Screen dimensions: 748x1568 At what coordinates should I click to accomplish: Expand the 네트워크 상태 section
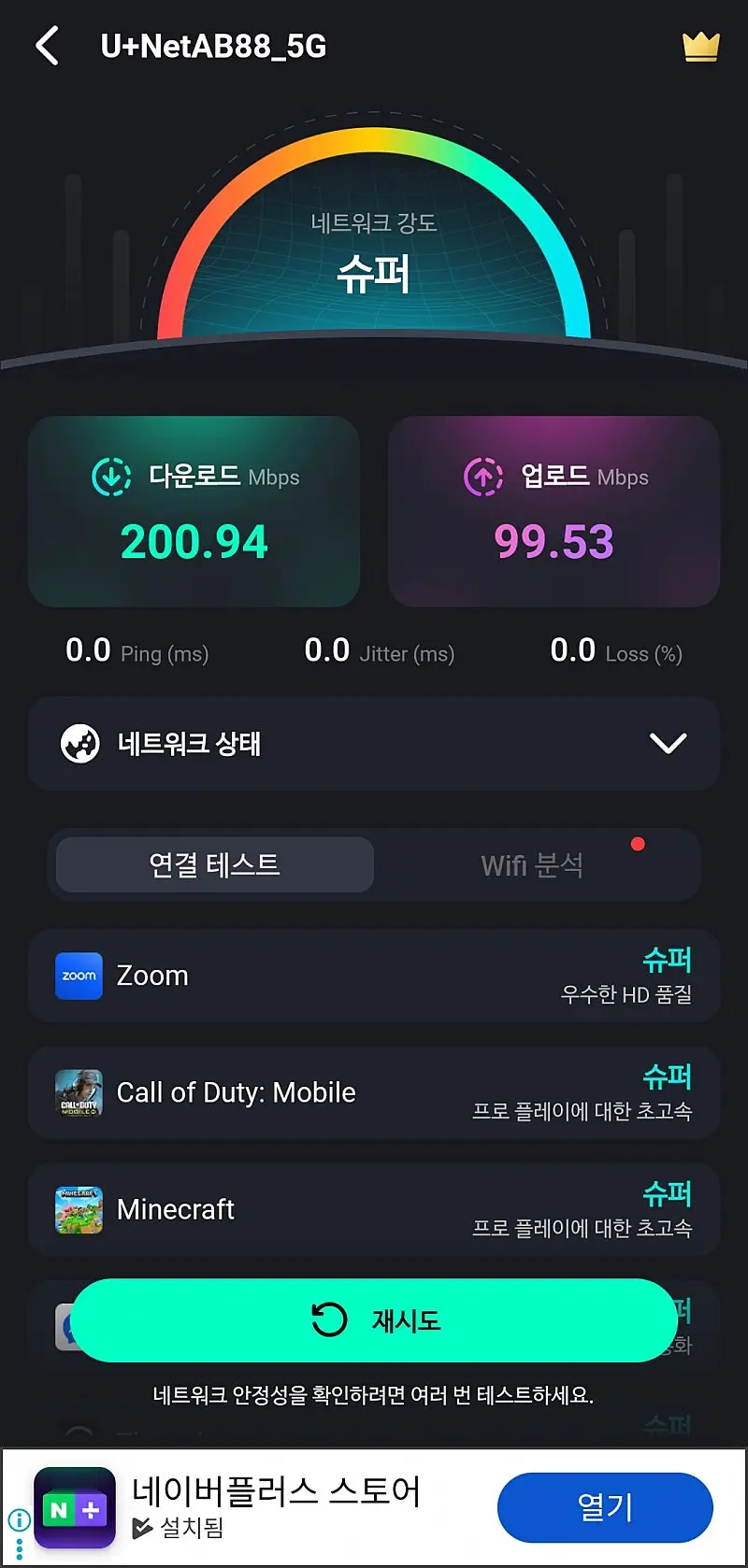668,744
